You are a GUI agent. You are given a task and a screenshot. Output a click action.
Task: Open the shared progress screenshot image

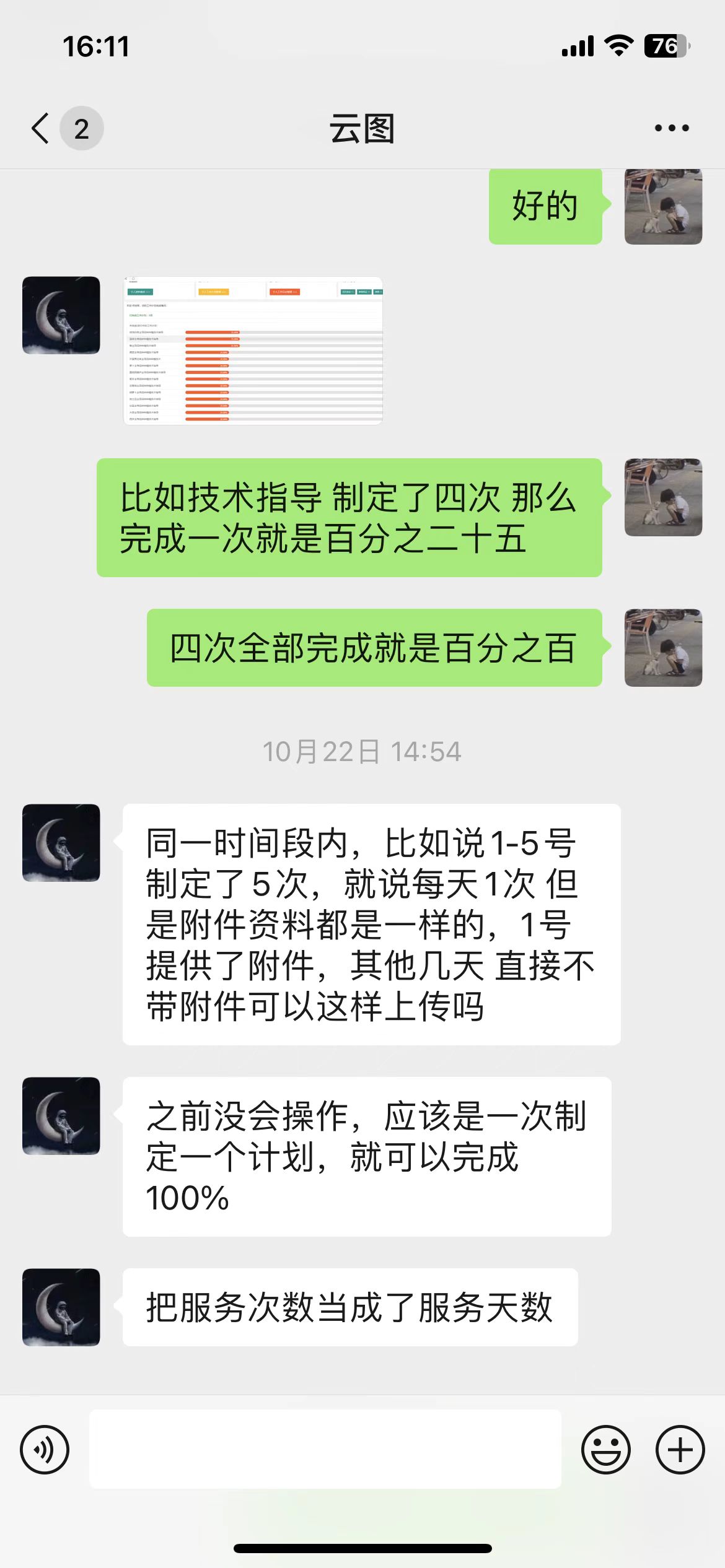tap(253, 351)
